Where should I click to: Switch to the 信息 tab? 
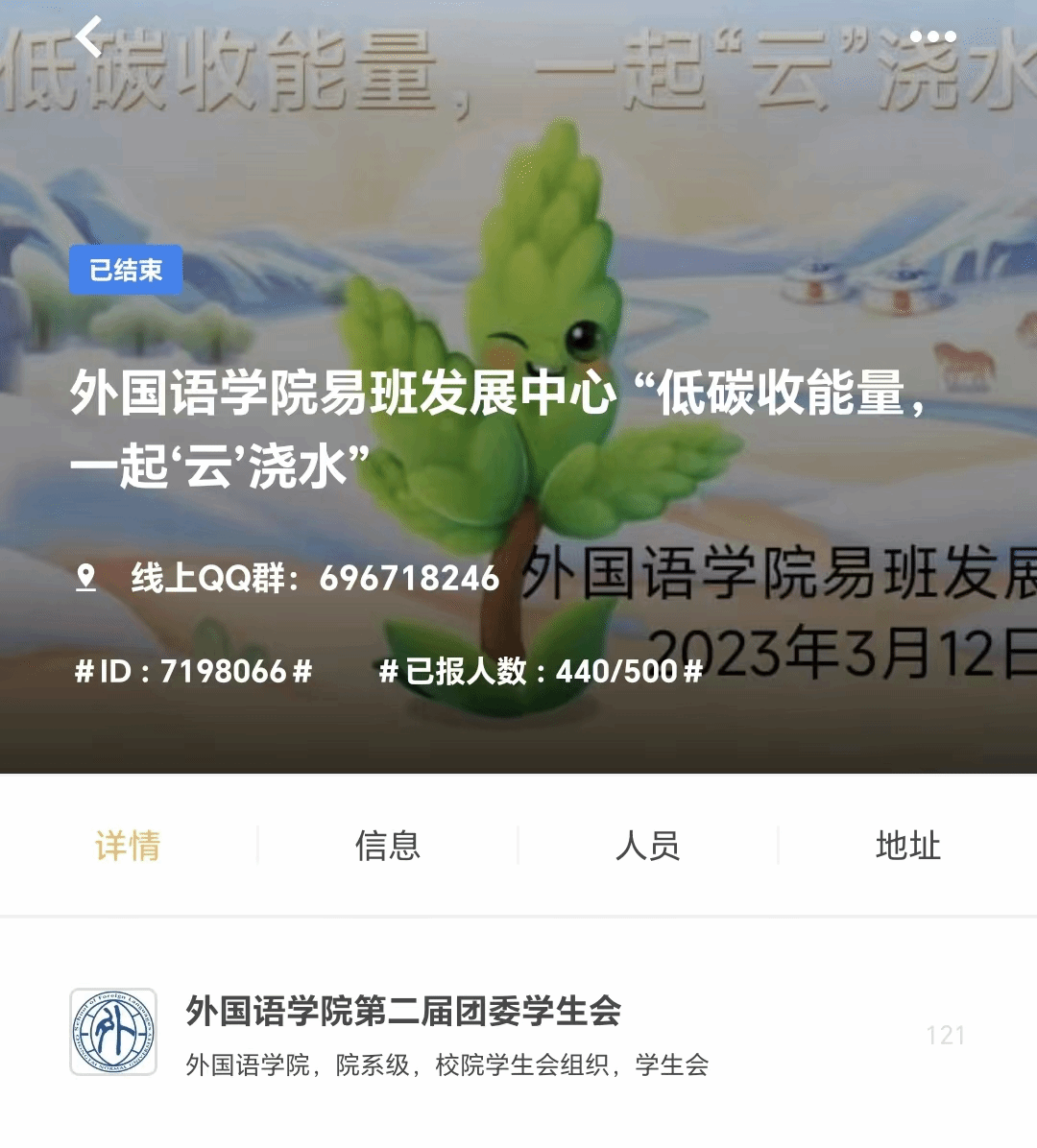click(x=388, y=846)
